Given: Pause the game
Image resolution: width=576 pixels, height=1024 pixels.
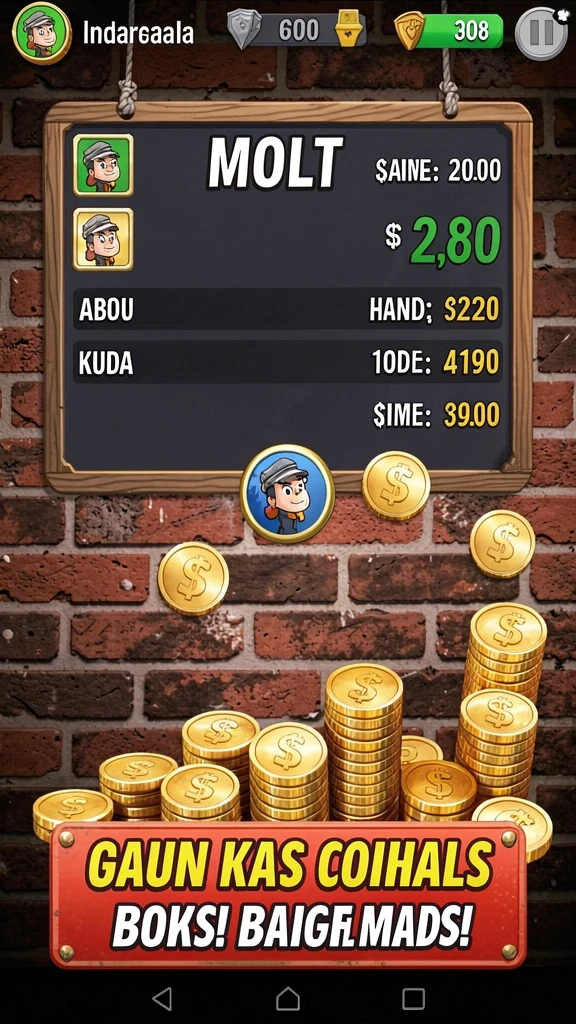Looking at the screenshot, I should point(541,33).
